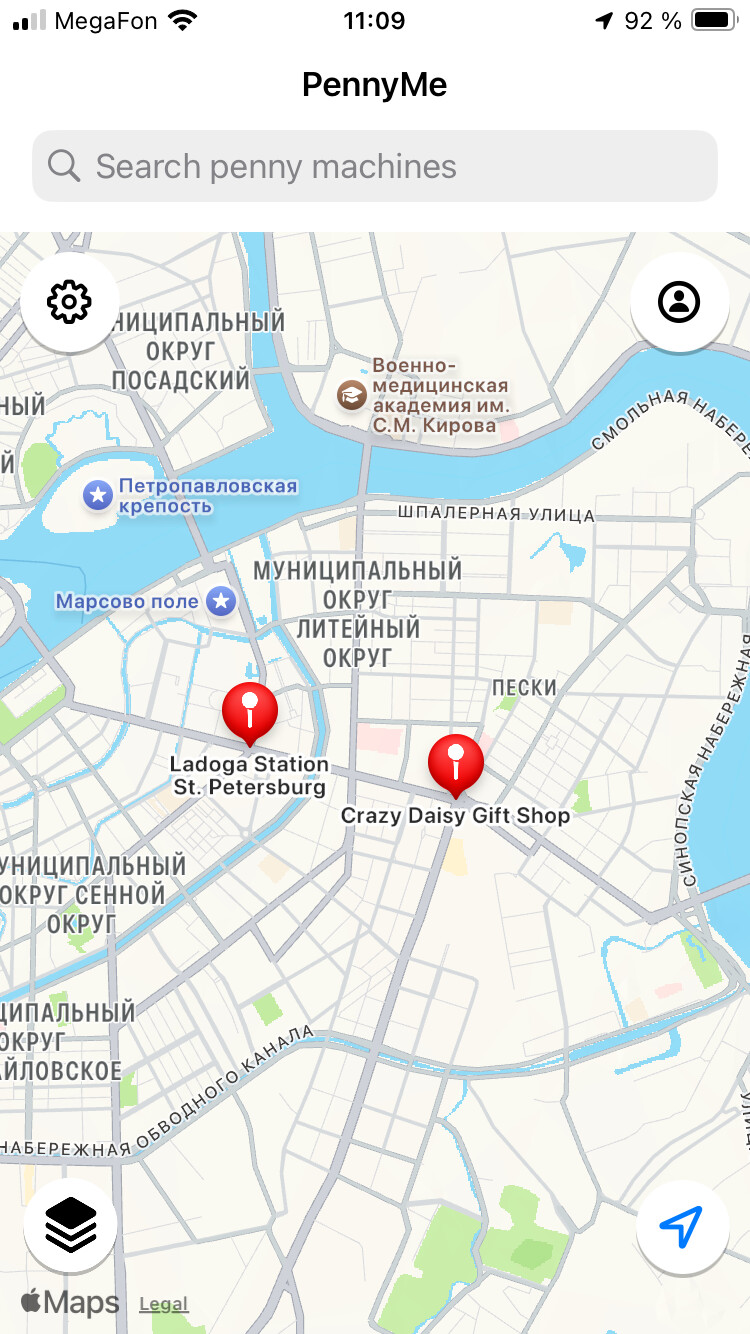750x1334 pixels.
Task: Open the user profile icon
Action: point(680,302)
